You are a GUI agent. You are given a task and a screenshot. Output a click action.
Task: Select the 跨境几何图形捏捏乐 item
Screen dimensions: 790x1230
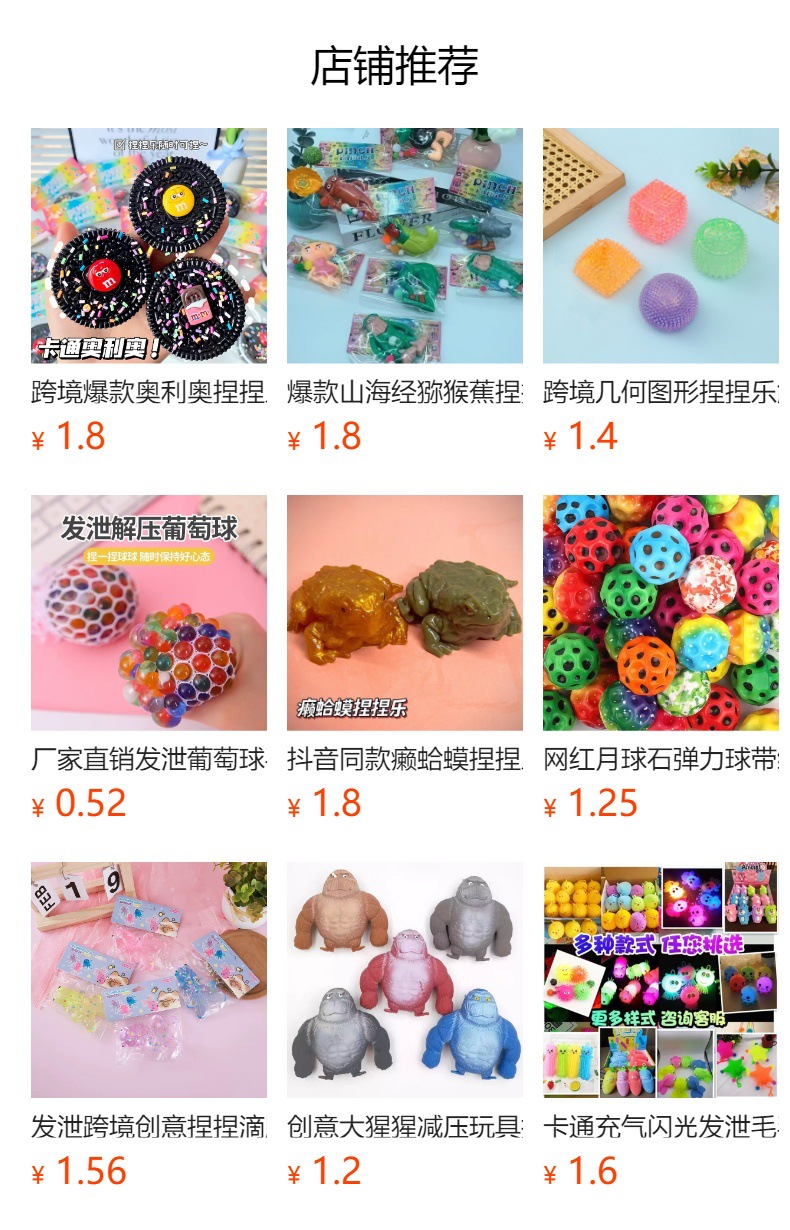[x=661, y=246]
